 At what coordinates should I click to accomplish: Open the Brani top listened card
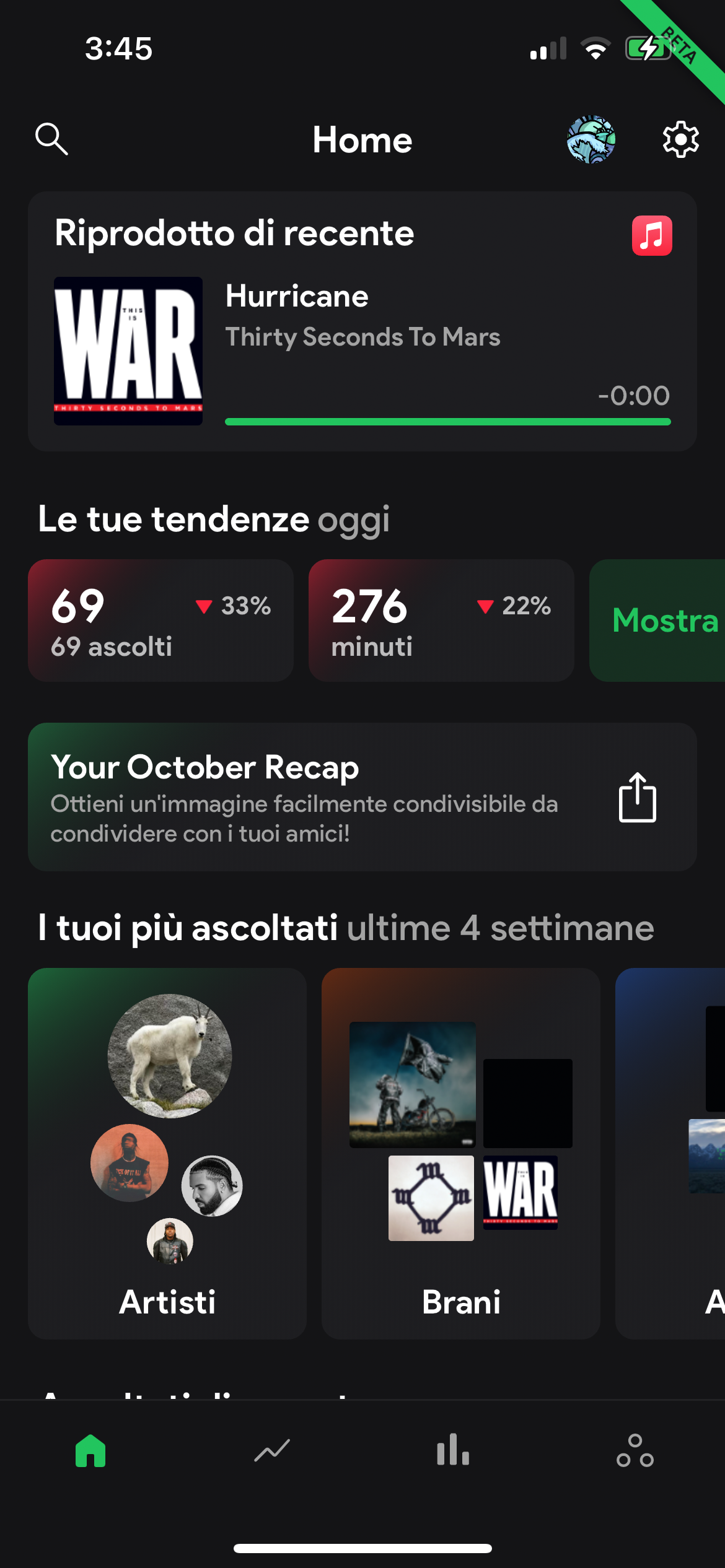click(461, 1153)
